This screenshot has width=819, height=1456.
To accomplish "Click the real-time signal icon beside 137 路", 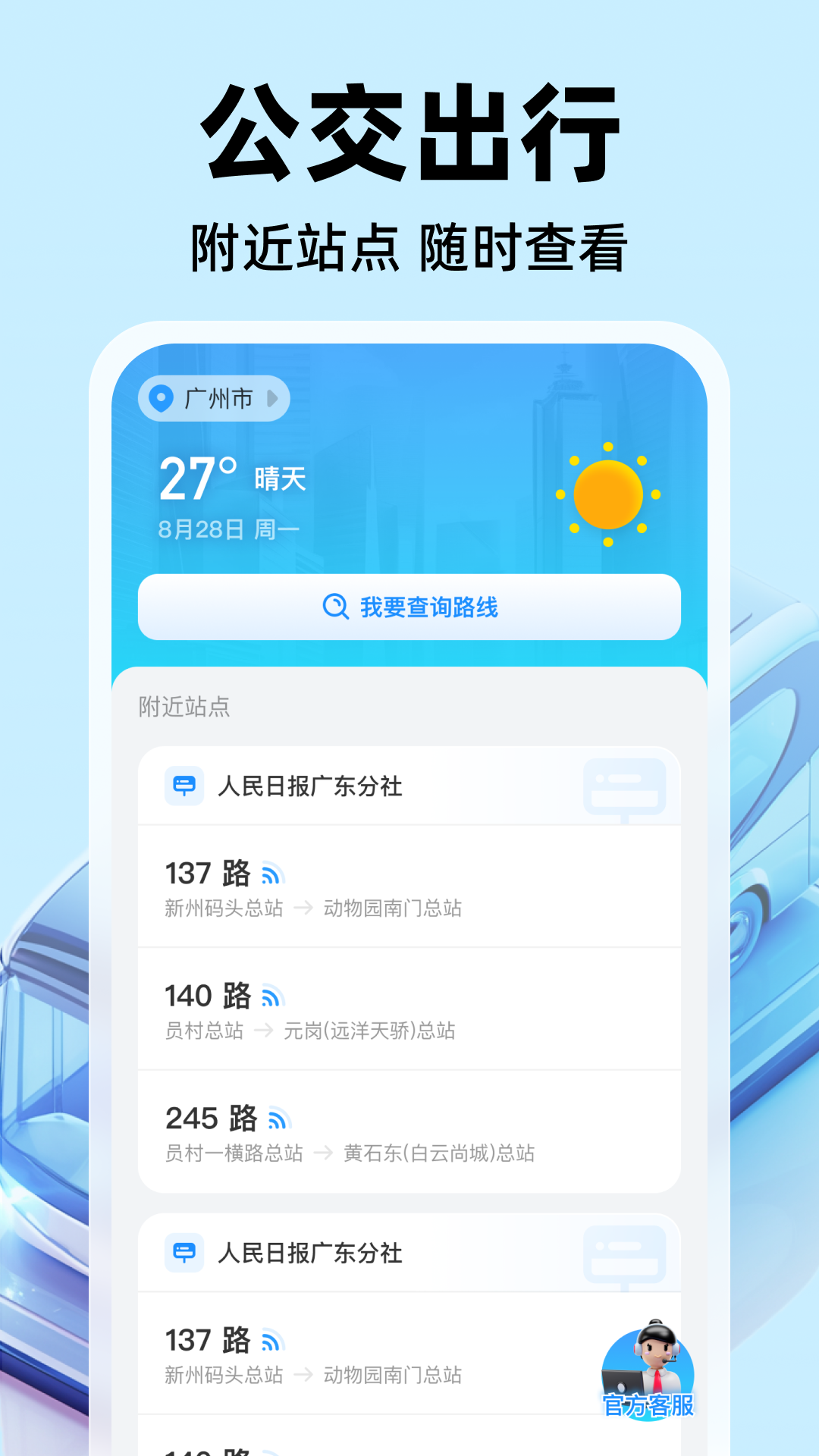I will (x=274, y=872).
